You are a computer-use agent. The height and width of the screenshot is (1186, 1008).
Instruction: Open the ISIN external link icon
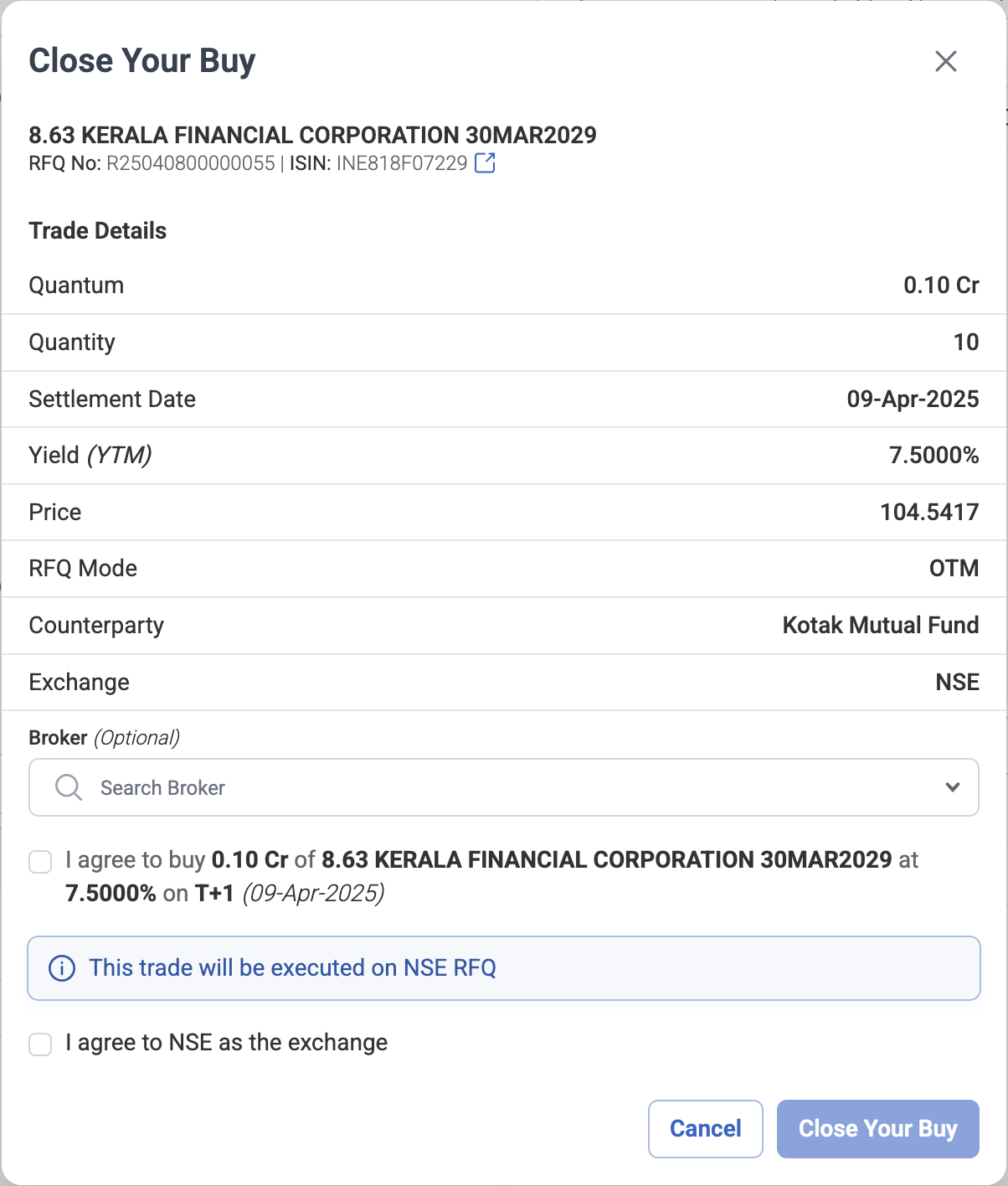pos(485,163)
